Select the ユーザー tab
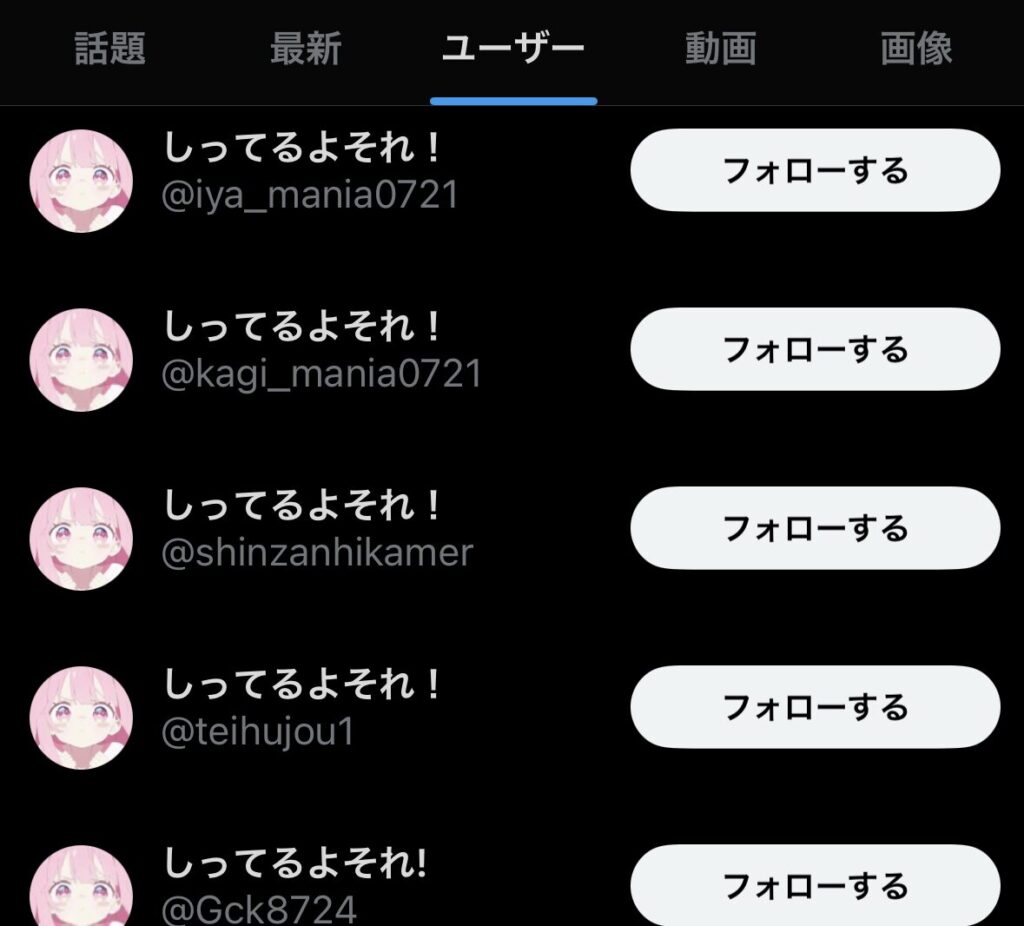This screenshot has width=1024, height=926. tap(513, 48)
